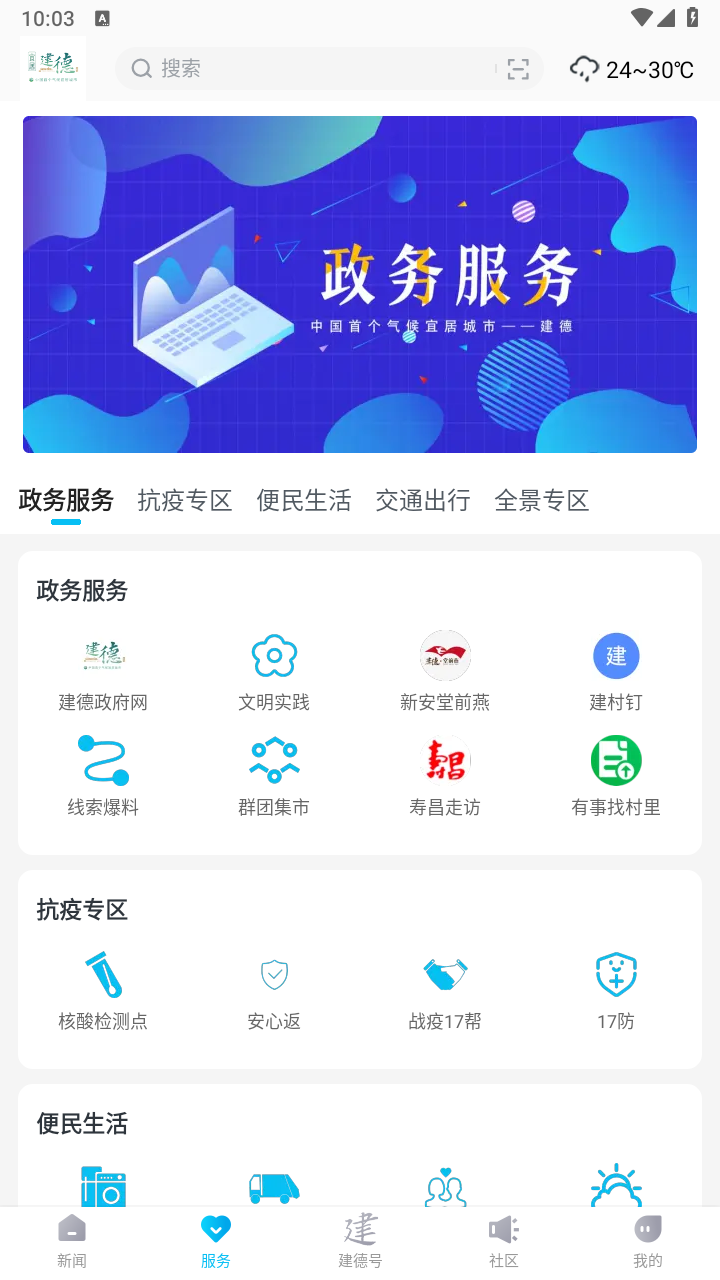The height and width of the screenshot is (1280, 720).
Task: Open the 交通出行 tab
Action: click(423, 500)
